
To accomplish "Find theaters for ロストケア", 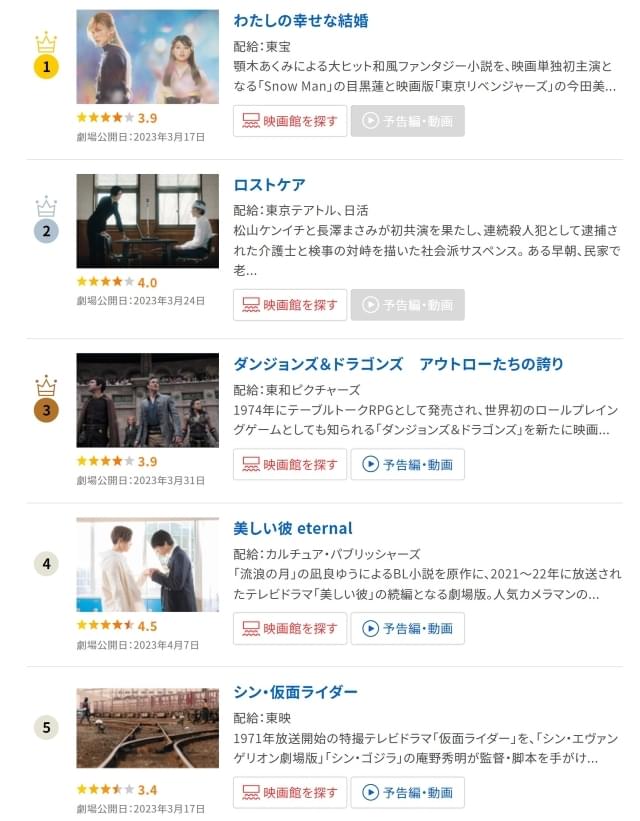I will 290,305.
